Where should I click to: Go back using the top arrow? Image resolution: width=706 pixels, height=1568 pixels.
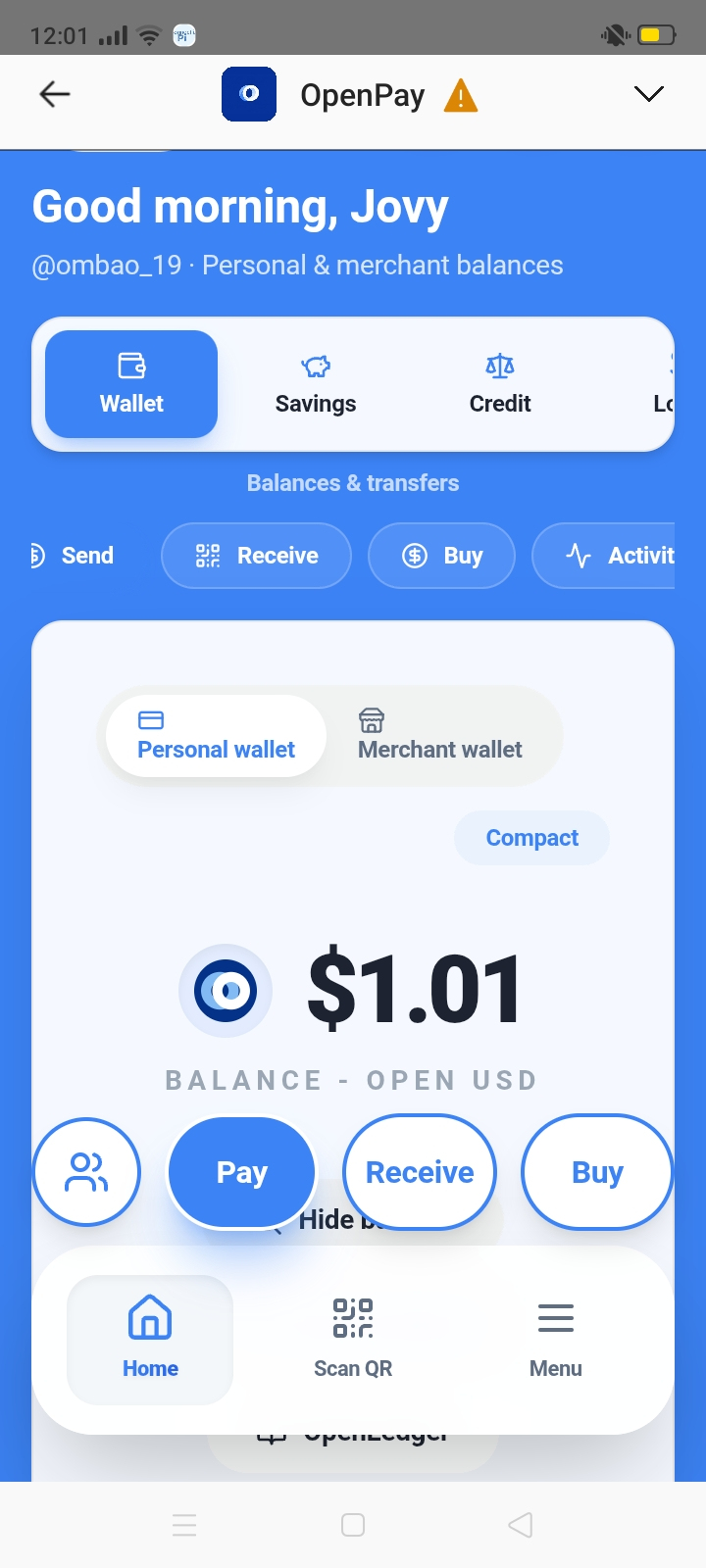(x=54, y=94)
